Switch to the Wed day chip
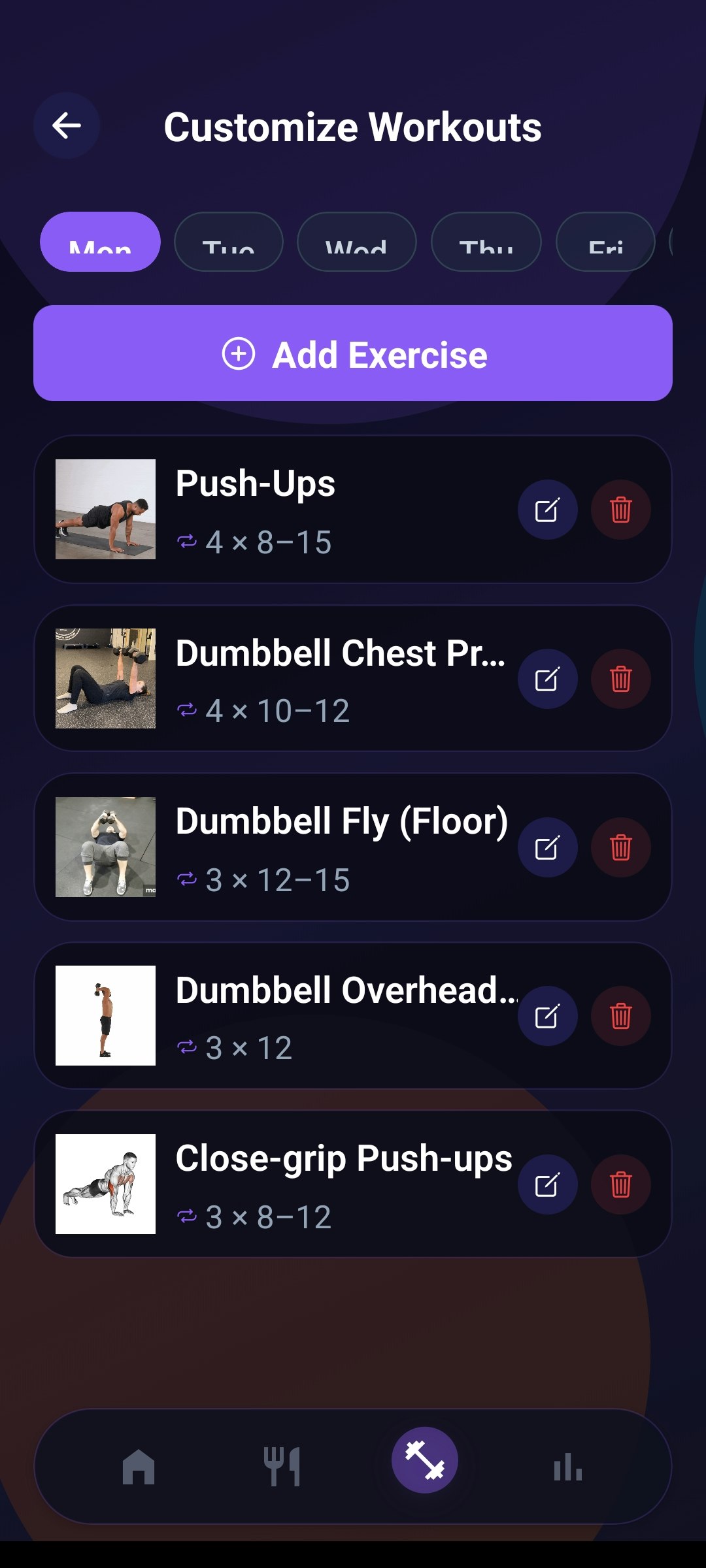706x1568 pixels. tap(356, 242)
